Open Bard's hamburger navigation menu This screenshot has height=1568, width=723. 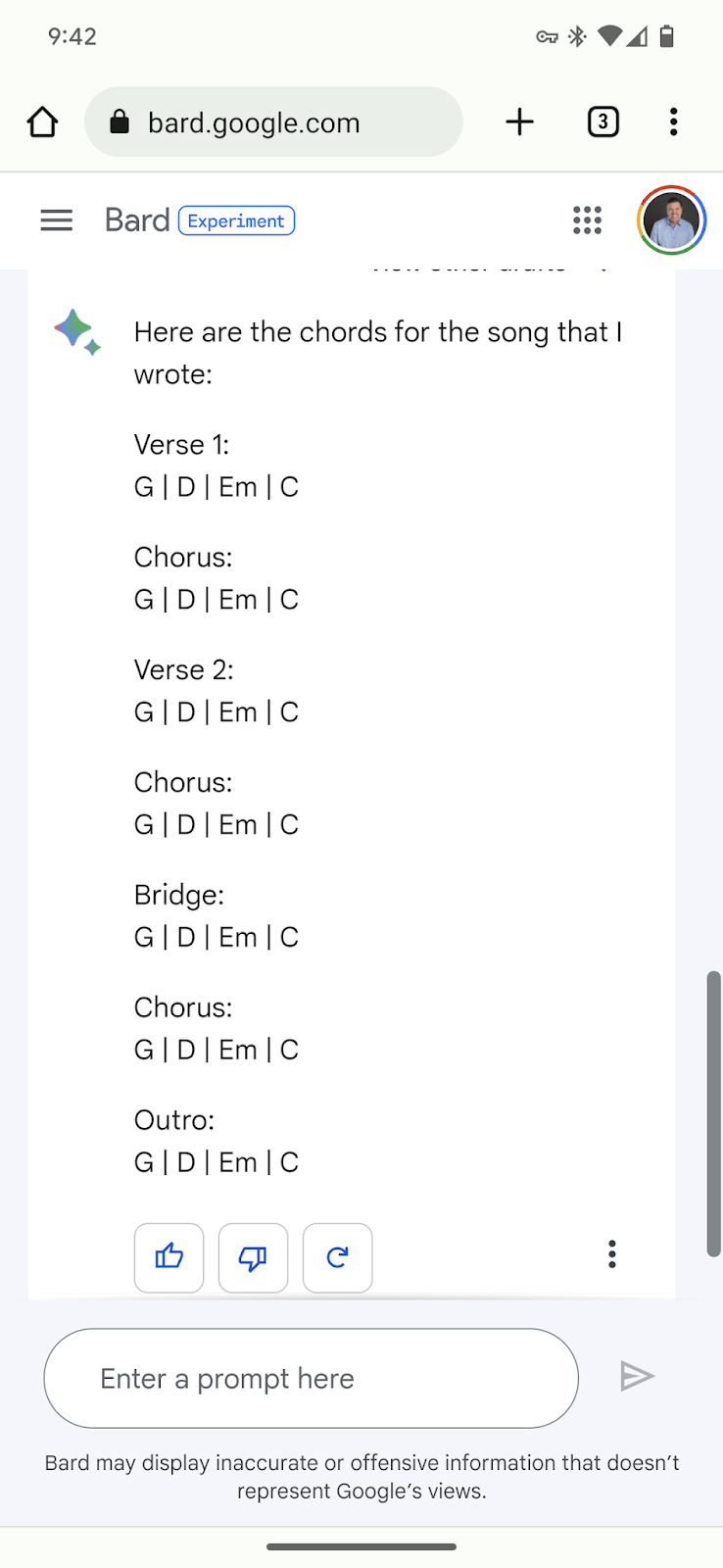click(57, 220)
